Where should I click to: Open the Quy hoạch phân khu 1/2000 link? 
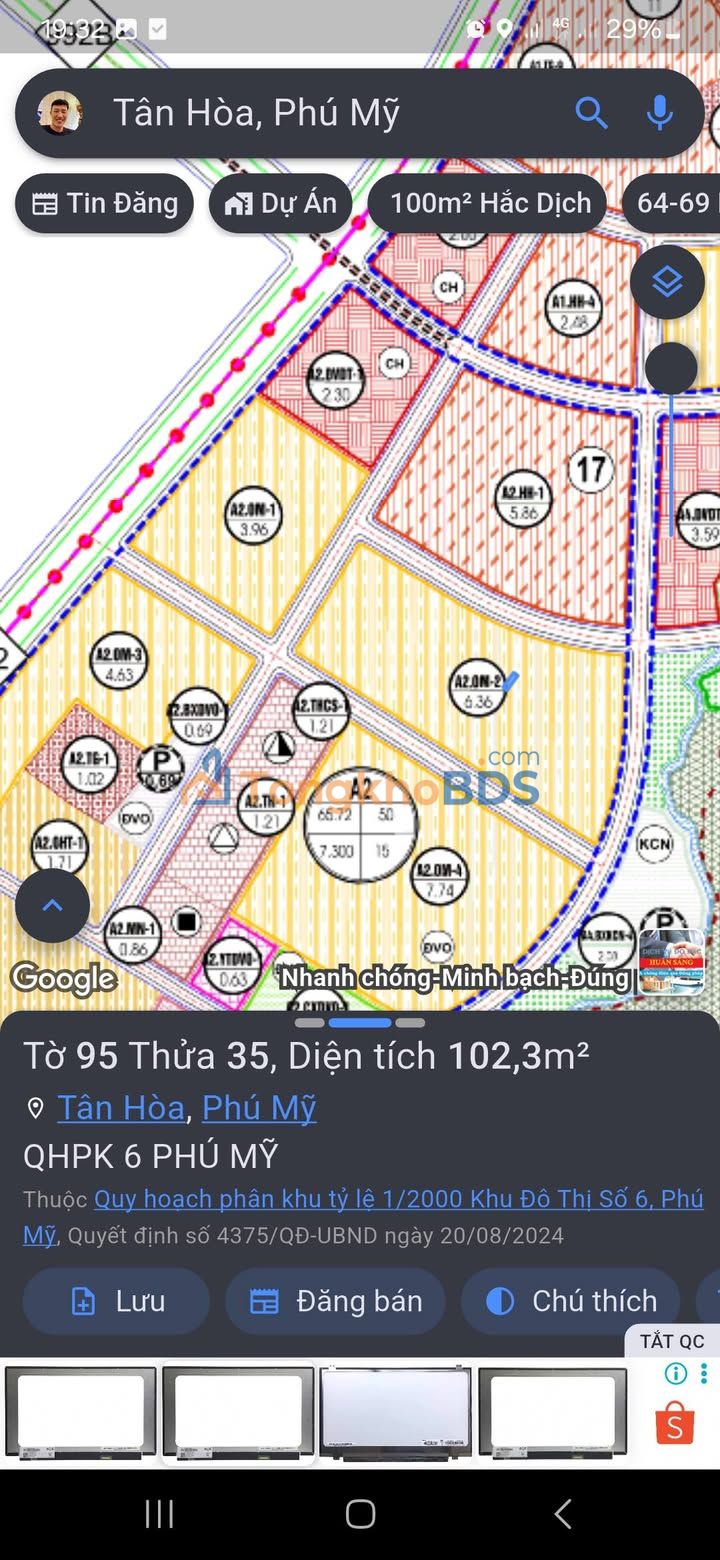coord(398,1199)
